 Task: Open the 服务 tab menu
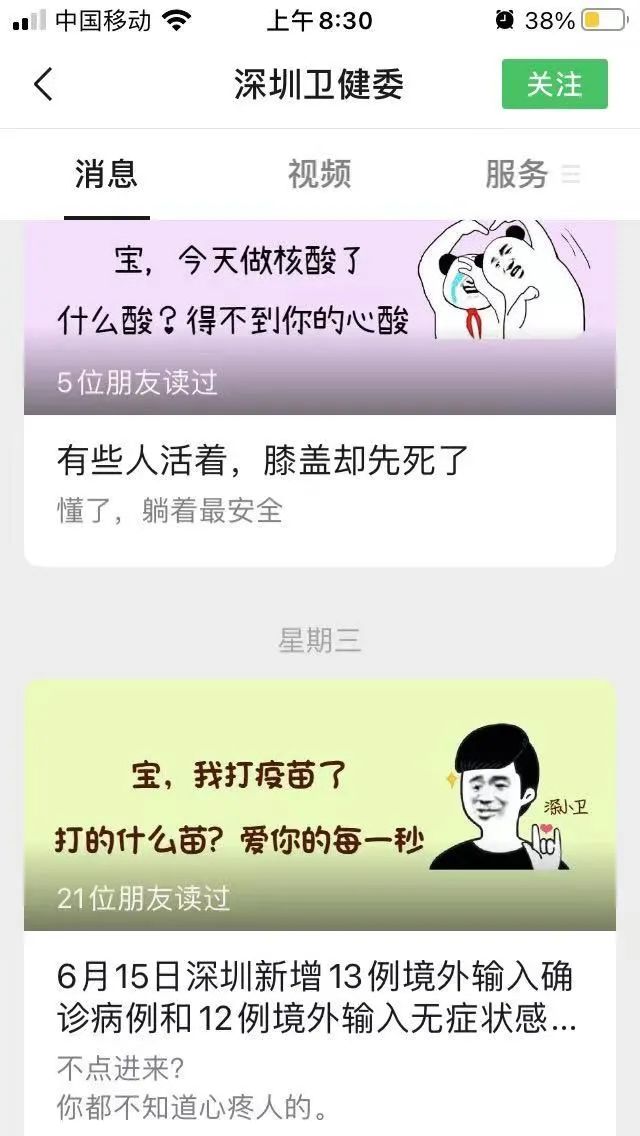(x=531, y=174)
